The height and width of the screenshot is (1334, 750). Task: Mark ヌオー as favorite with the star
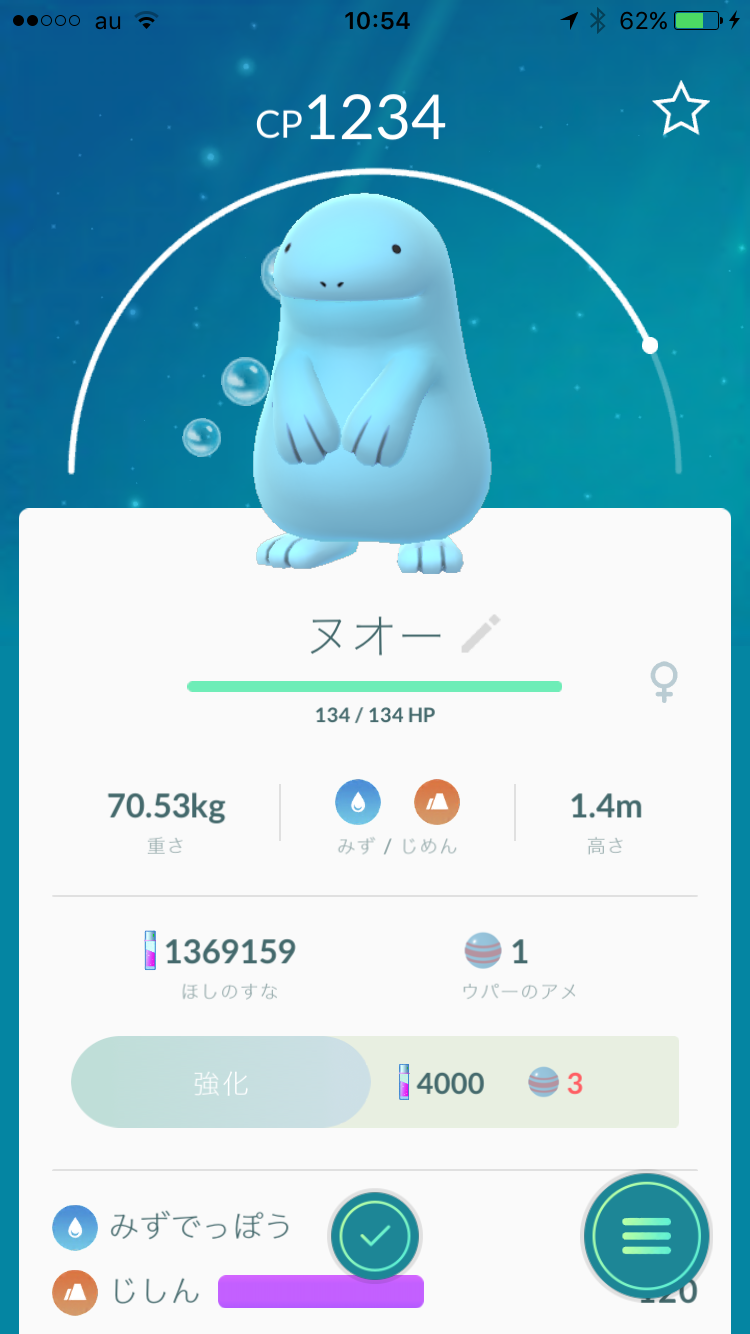coord(681,109)
